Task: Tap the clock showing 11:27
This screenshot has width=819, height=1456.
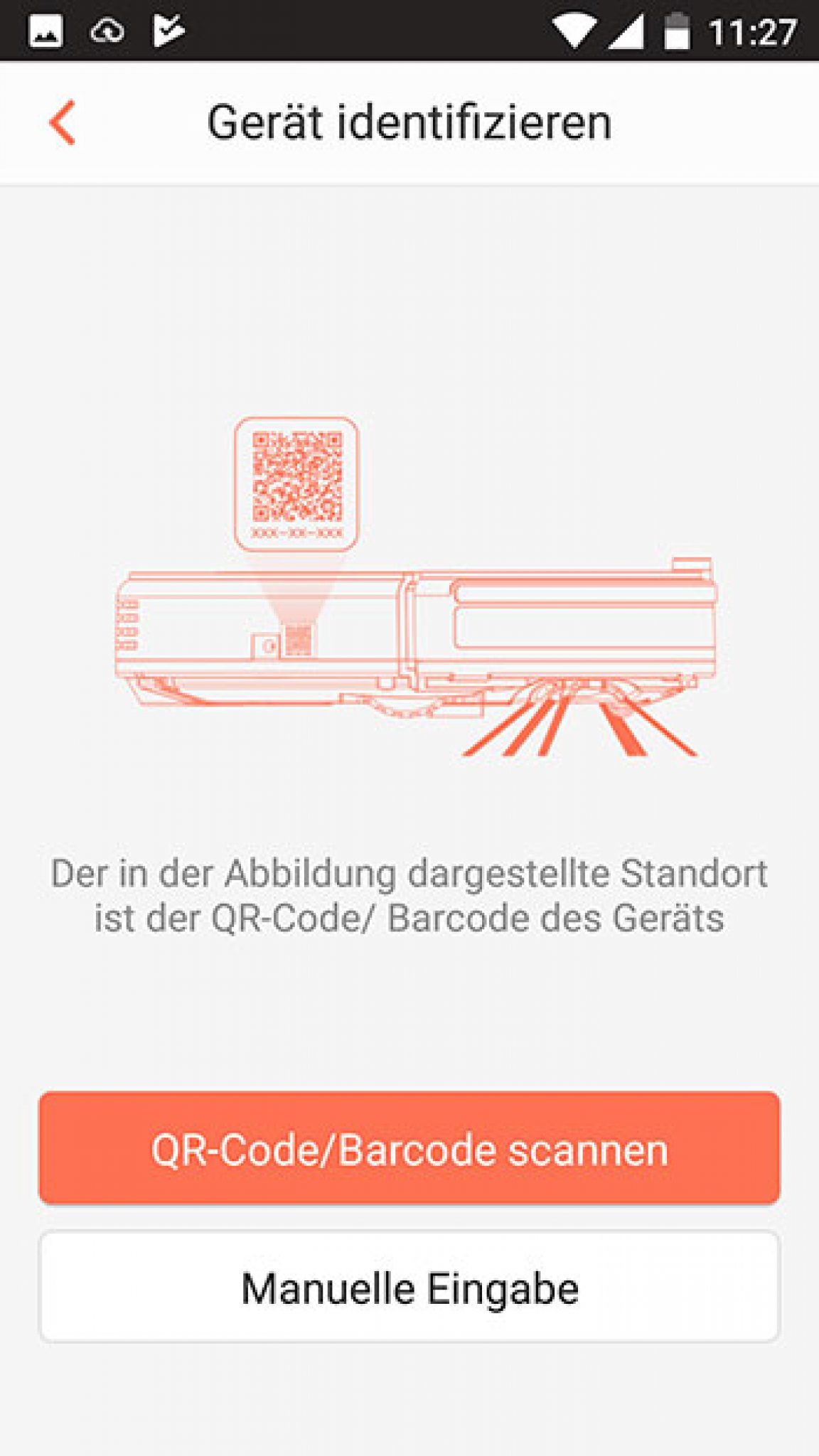Action: (x=756, y=30)
